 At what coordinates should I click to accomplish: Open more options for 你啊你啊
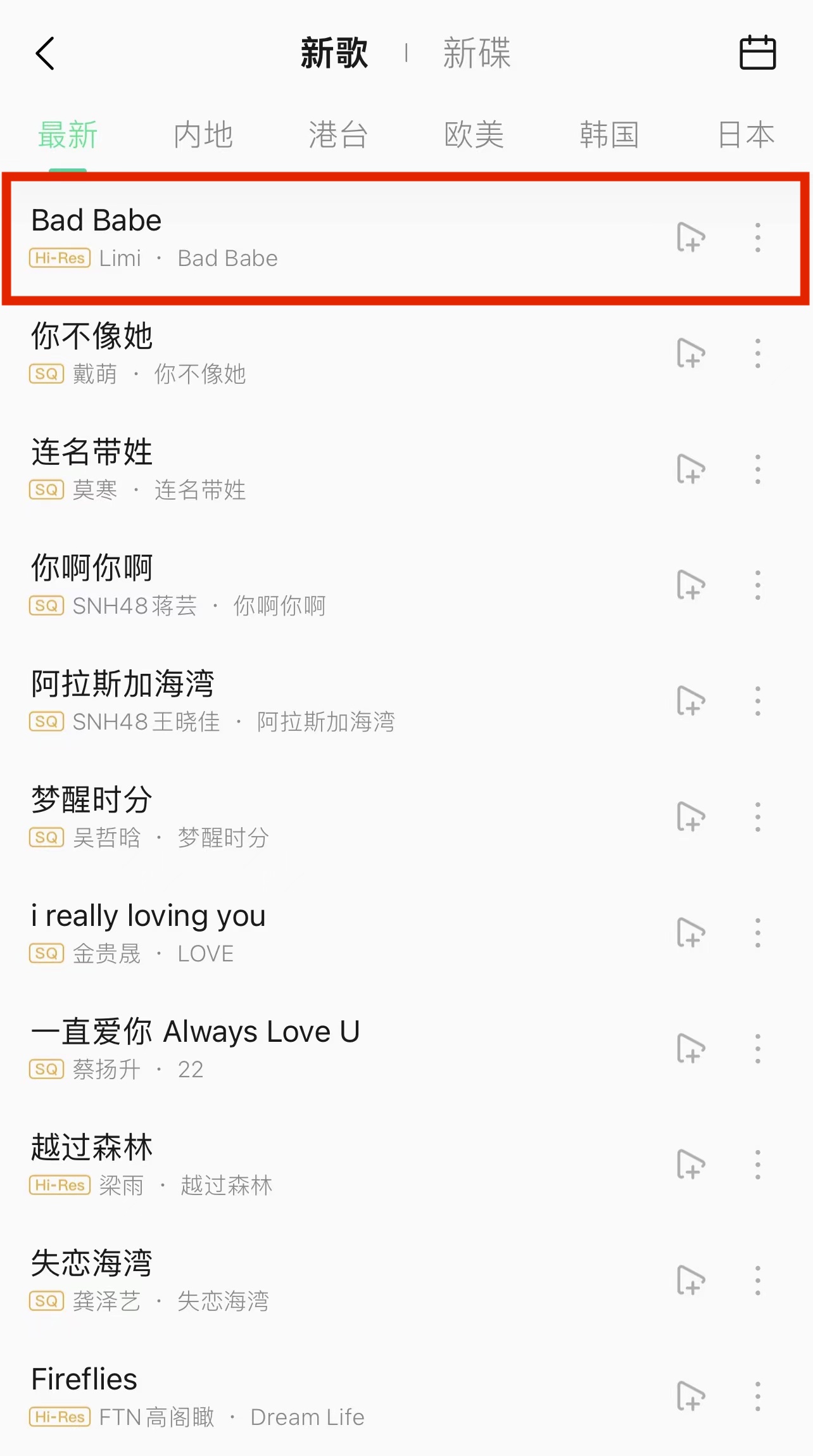pyautogui.click(x=757, y=585)
